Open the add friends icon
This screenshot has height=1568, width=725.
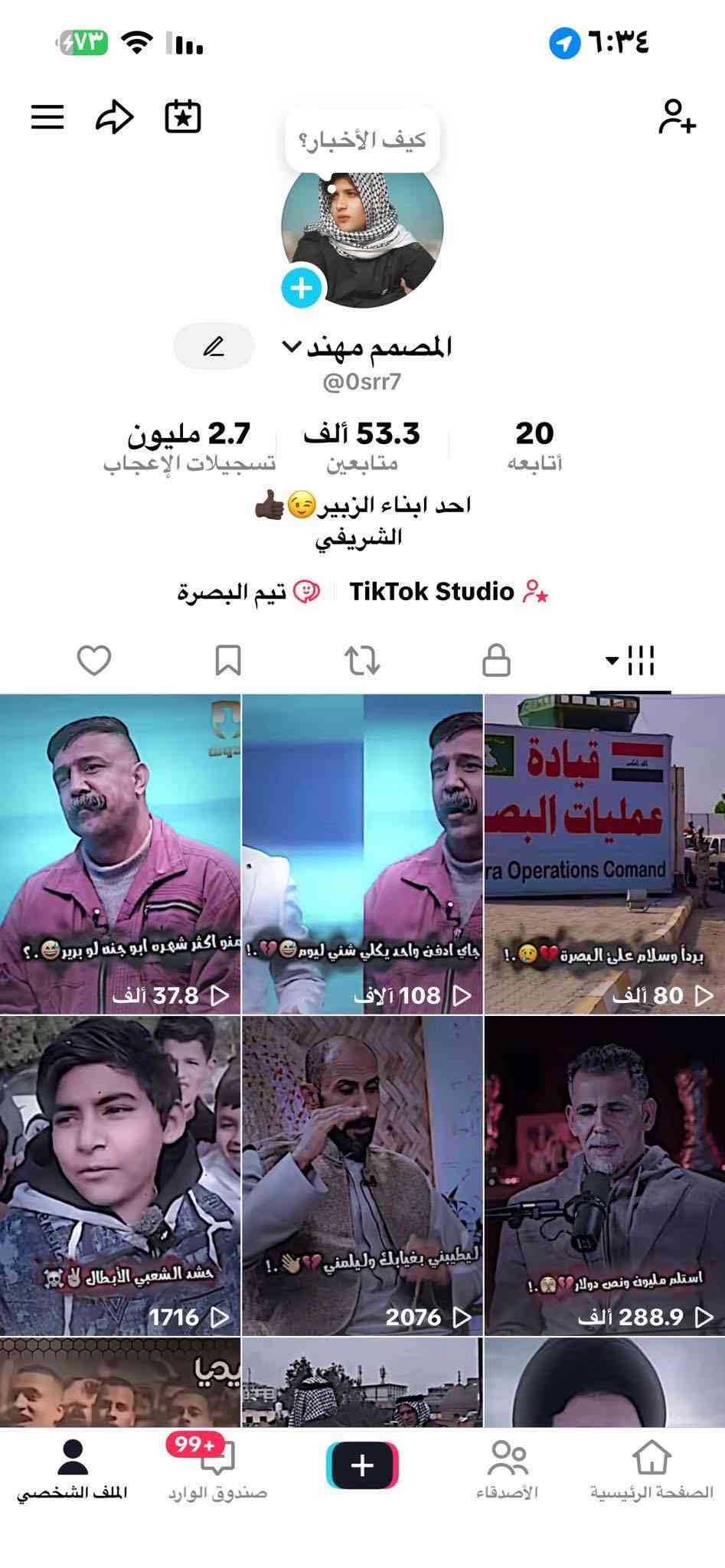(x=677, y=117)
